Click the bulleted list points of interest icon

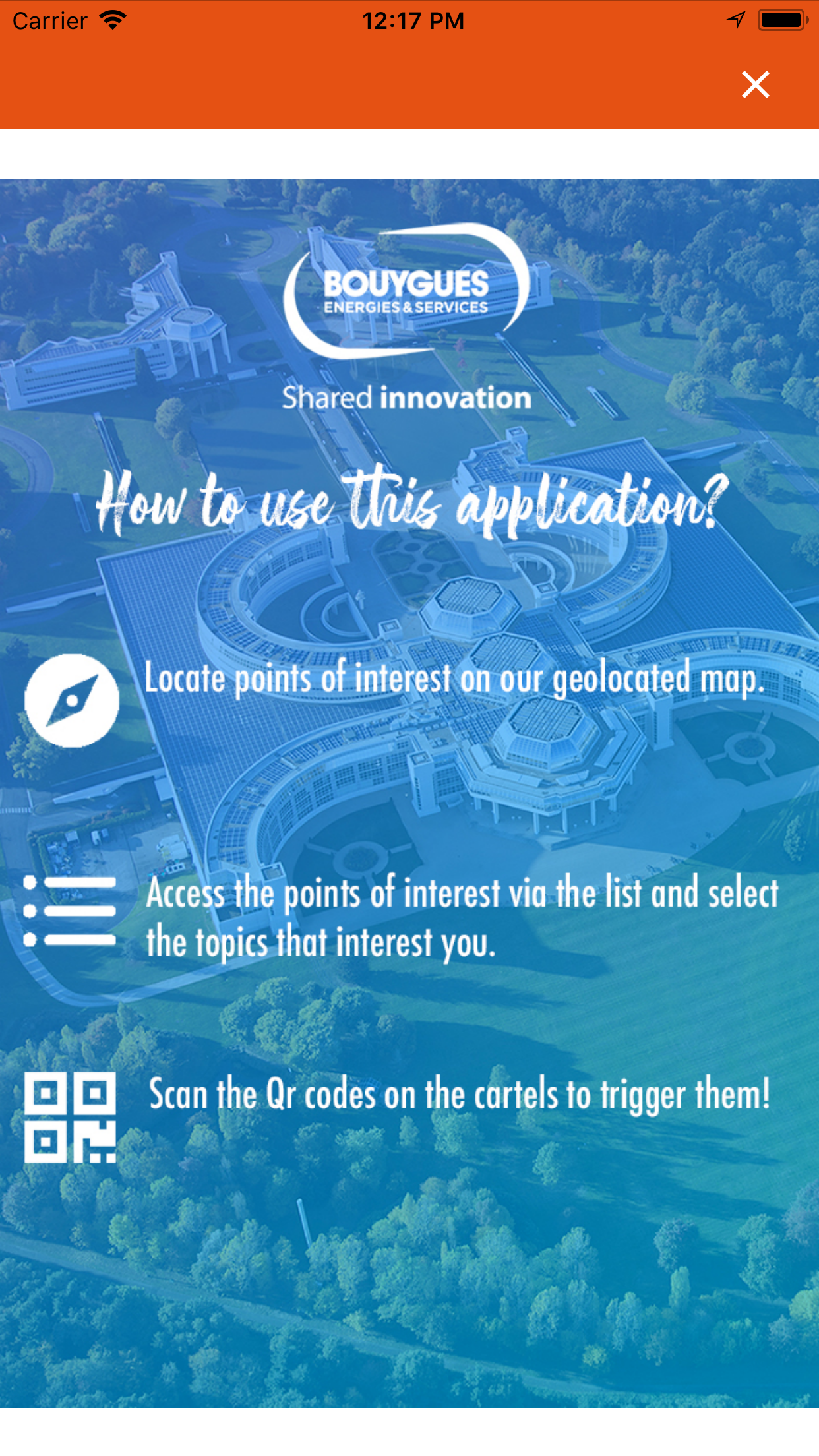71,912
